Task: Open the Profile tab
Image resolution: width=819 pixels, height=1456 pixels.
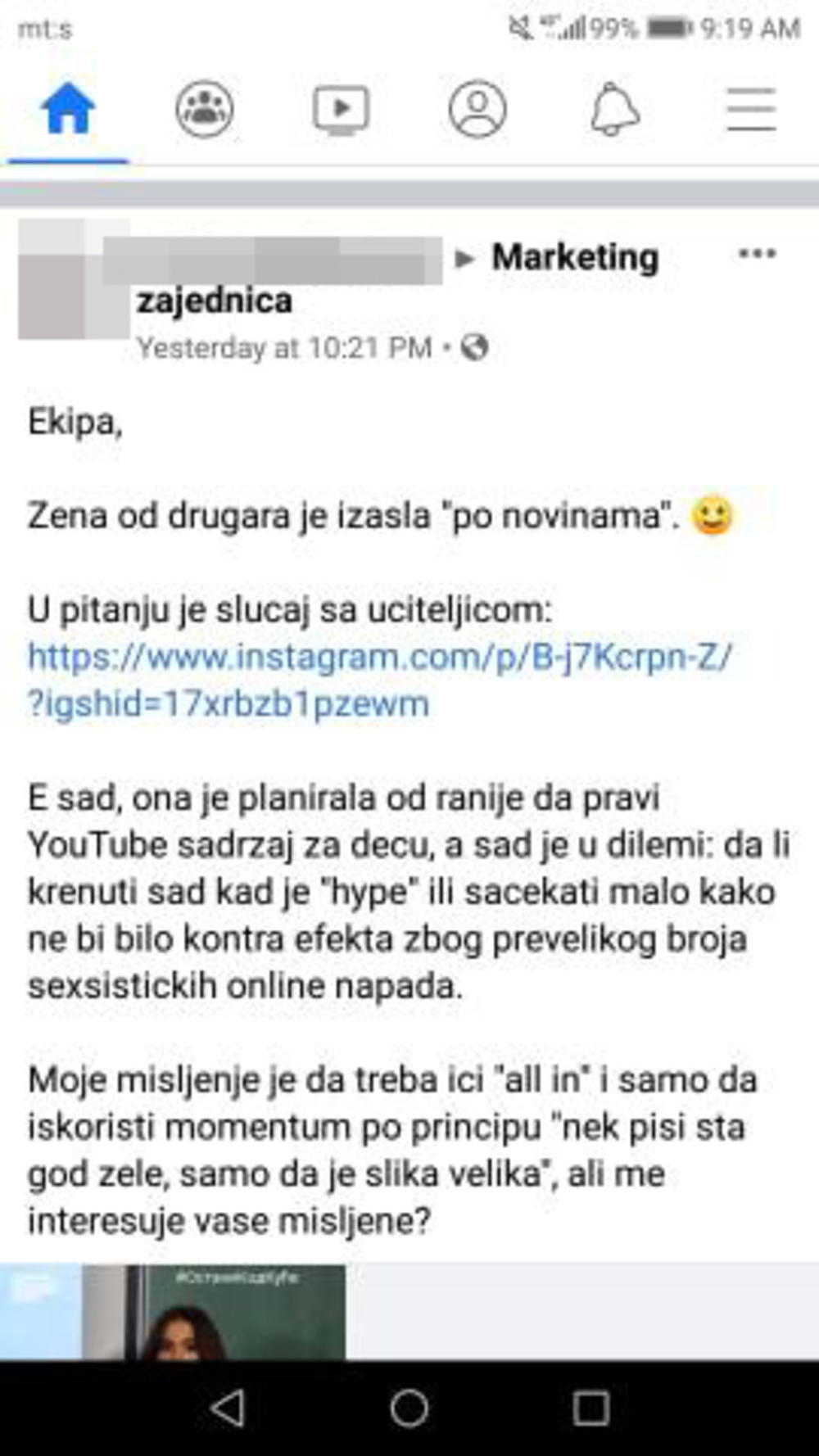Action: pyautogui.click(x=477, y=110)
